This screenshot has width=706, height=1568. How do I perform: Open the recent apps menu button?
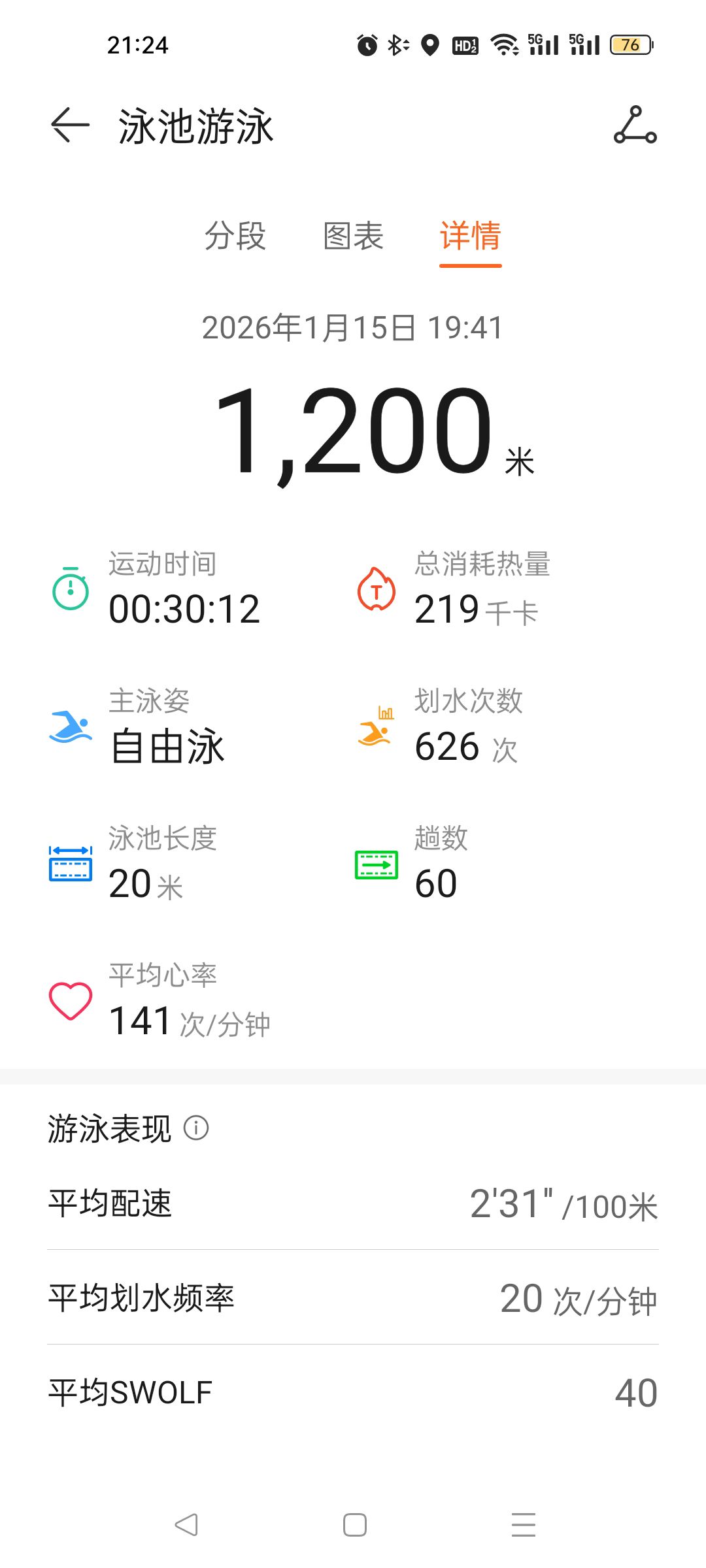[x=524, y=1525]
